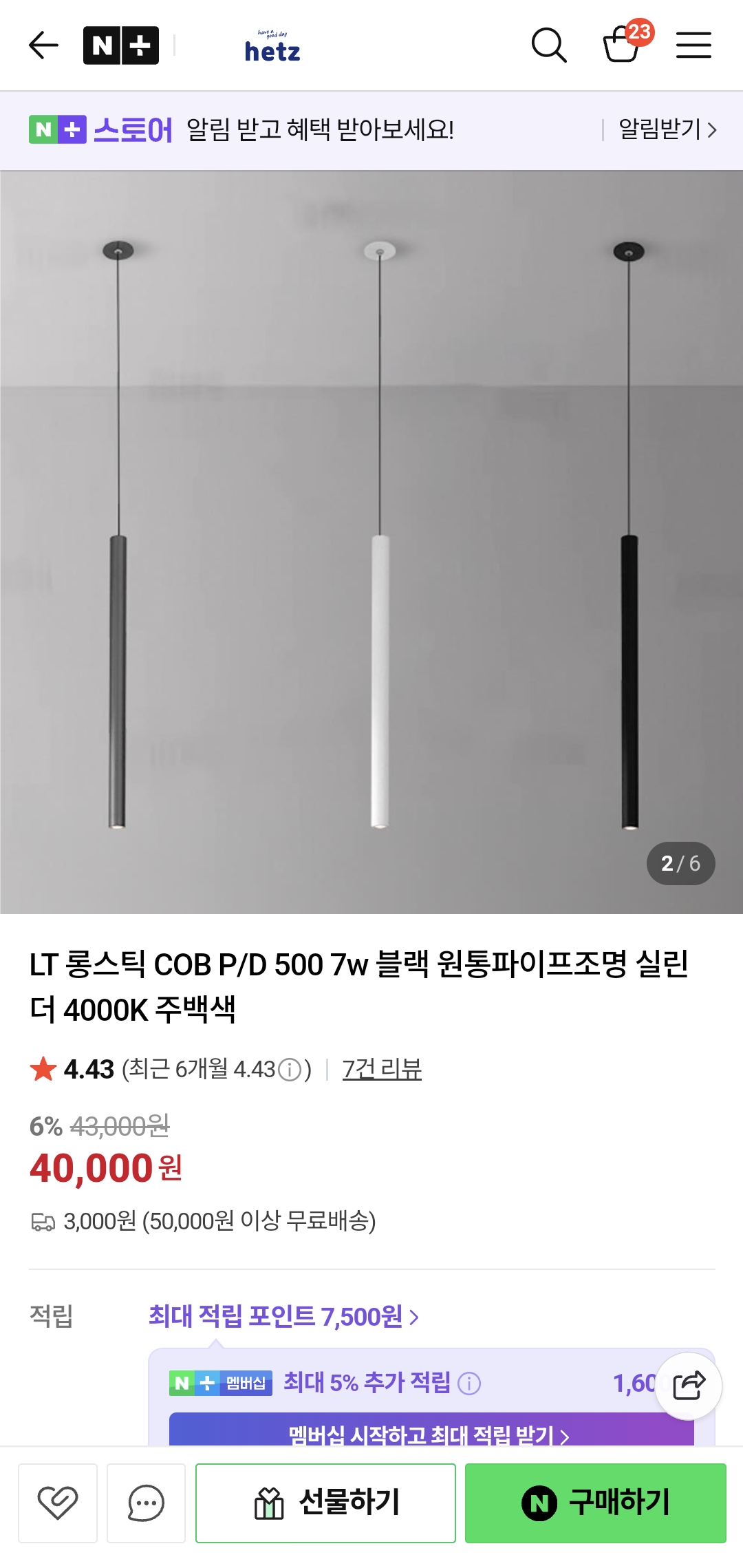
Task: Open the pendant lamp product image
Action: [371, 542]
